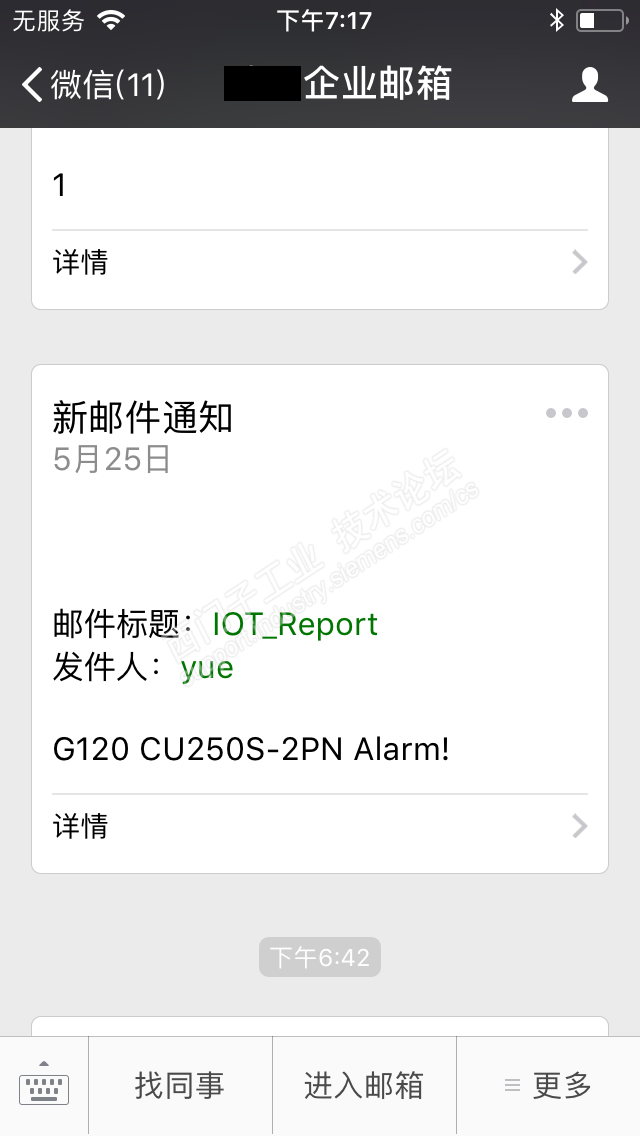Select the 找同事 menu button
Screen dimensions: 640x1136
180,1086
